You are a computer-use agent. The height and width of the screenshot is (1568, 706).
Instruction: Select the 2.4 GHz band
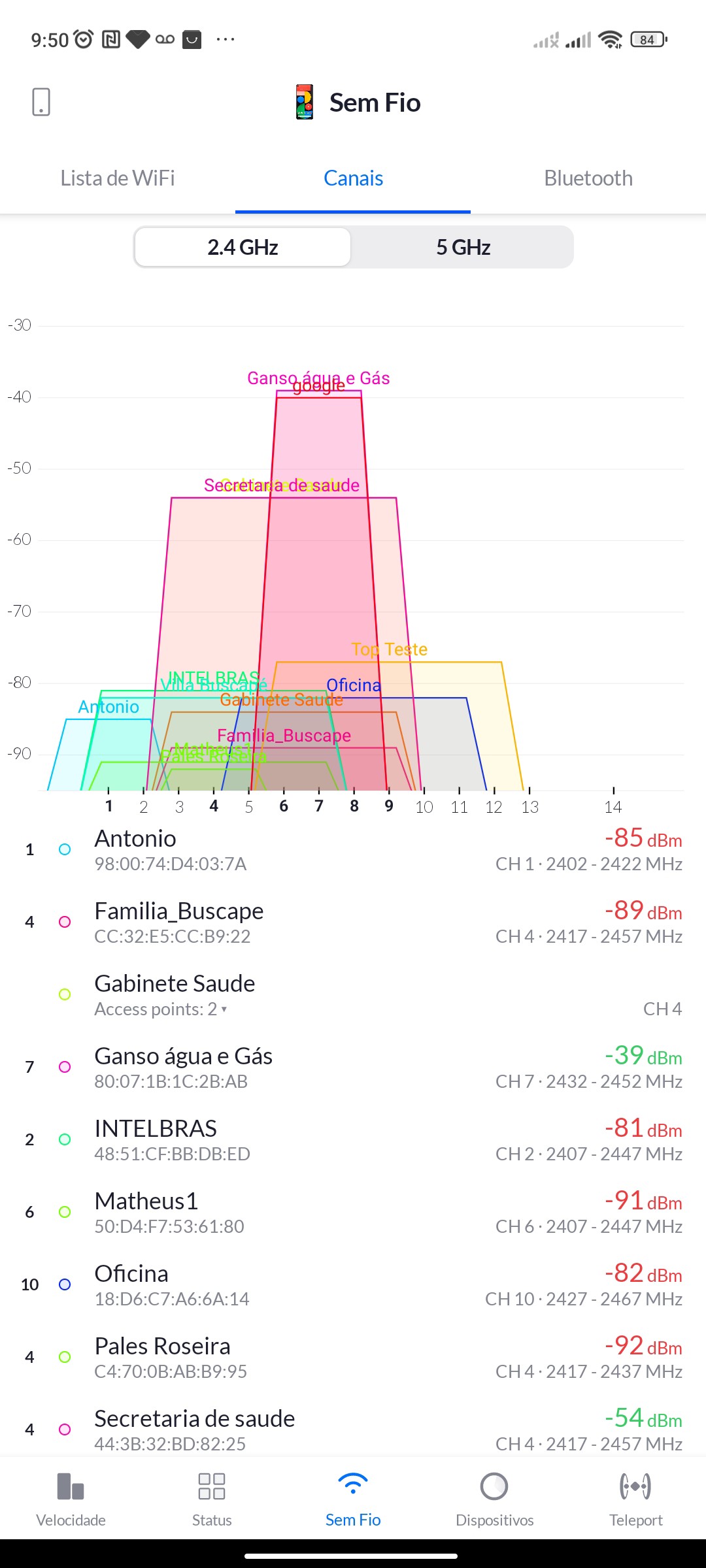(x=243, y=248)
